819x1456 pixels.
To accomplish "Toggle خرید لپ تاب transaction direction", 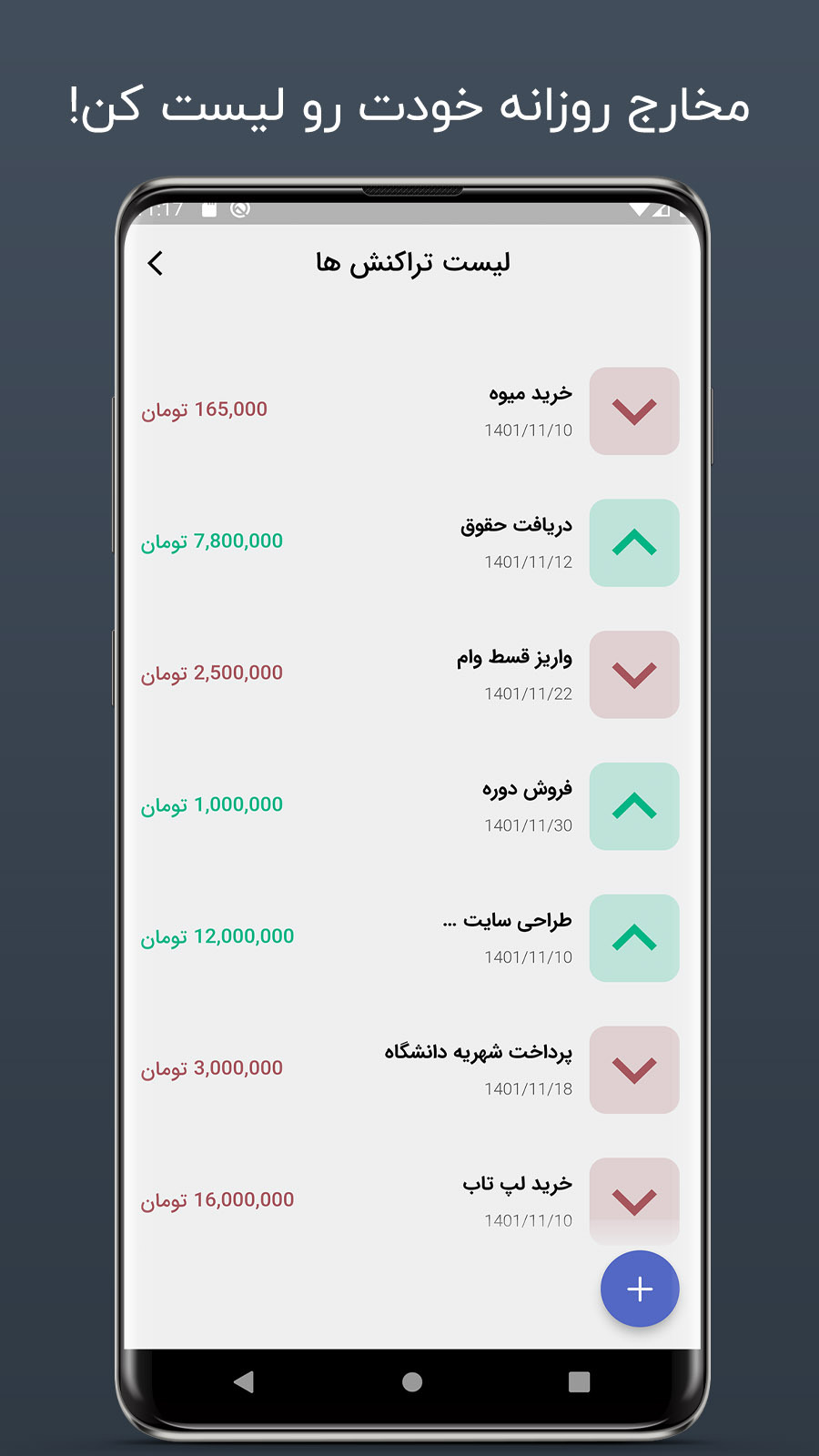I will pyautogui.click(x=633, y=1202).
